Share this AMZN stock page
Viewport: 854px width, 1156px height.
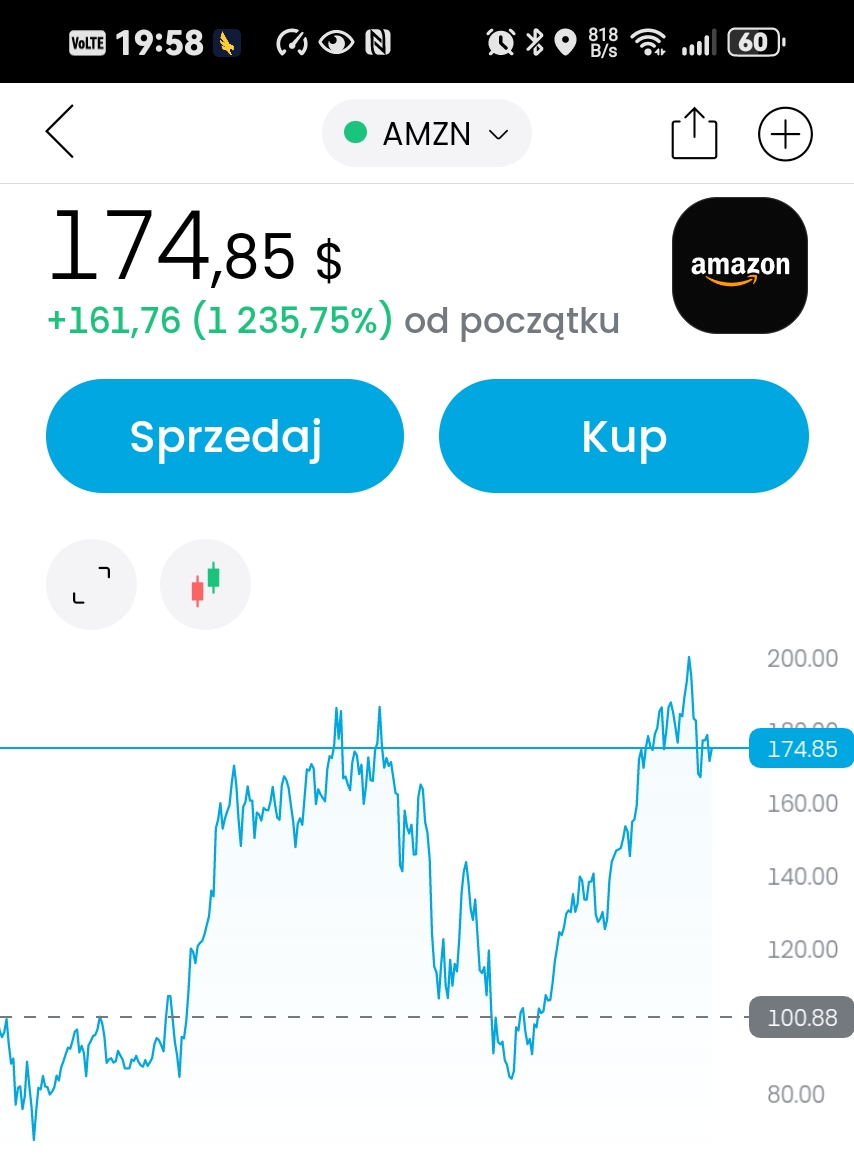click(694, 133)
